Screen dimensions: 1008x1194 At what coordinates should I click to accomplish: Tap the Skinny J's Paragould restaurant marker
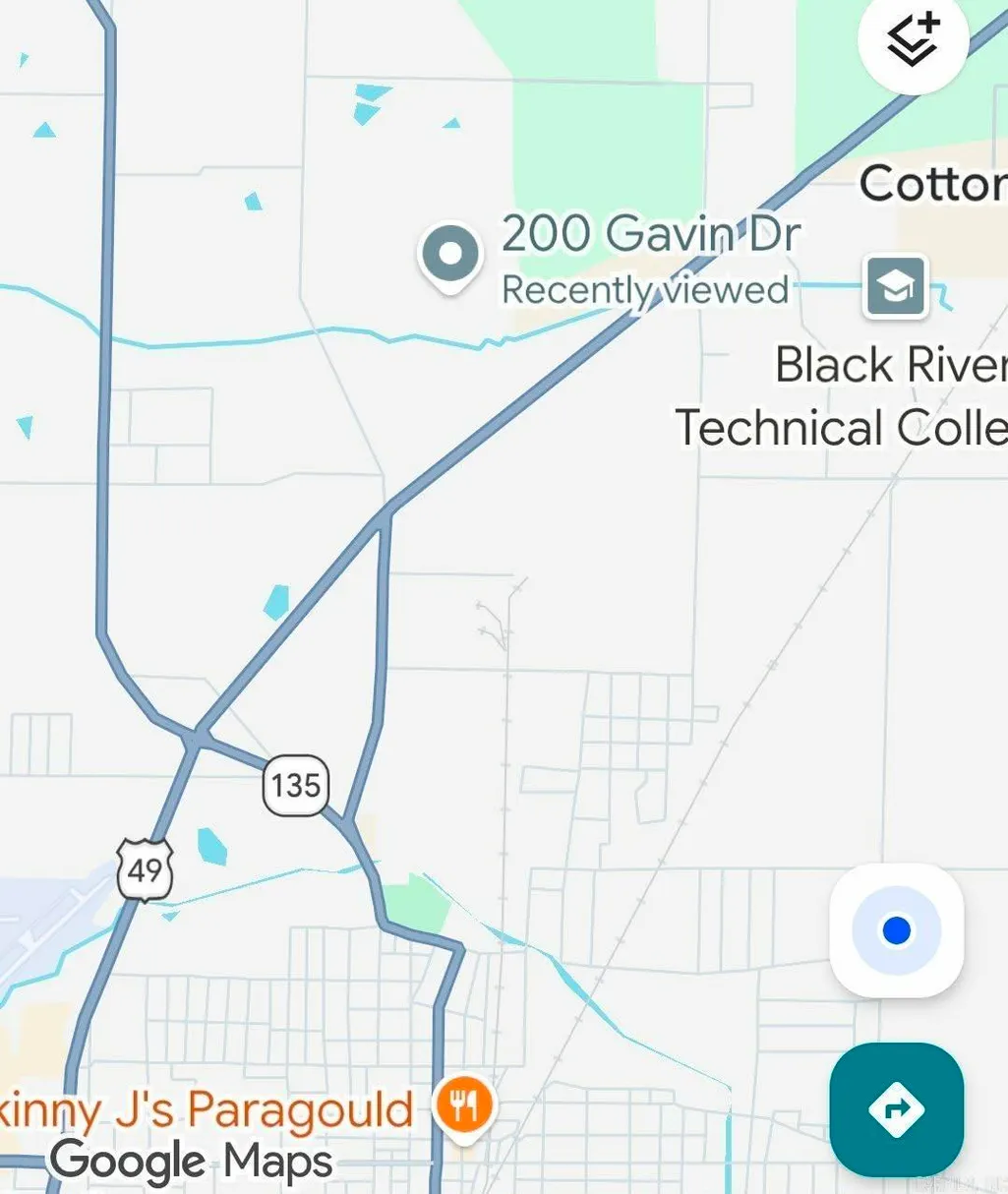[464, 1108]
